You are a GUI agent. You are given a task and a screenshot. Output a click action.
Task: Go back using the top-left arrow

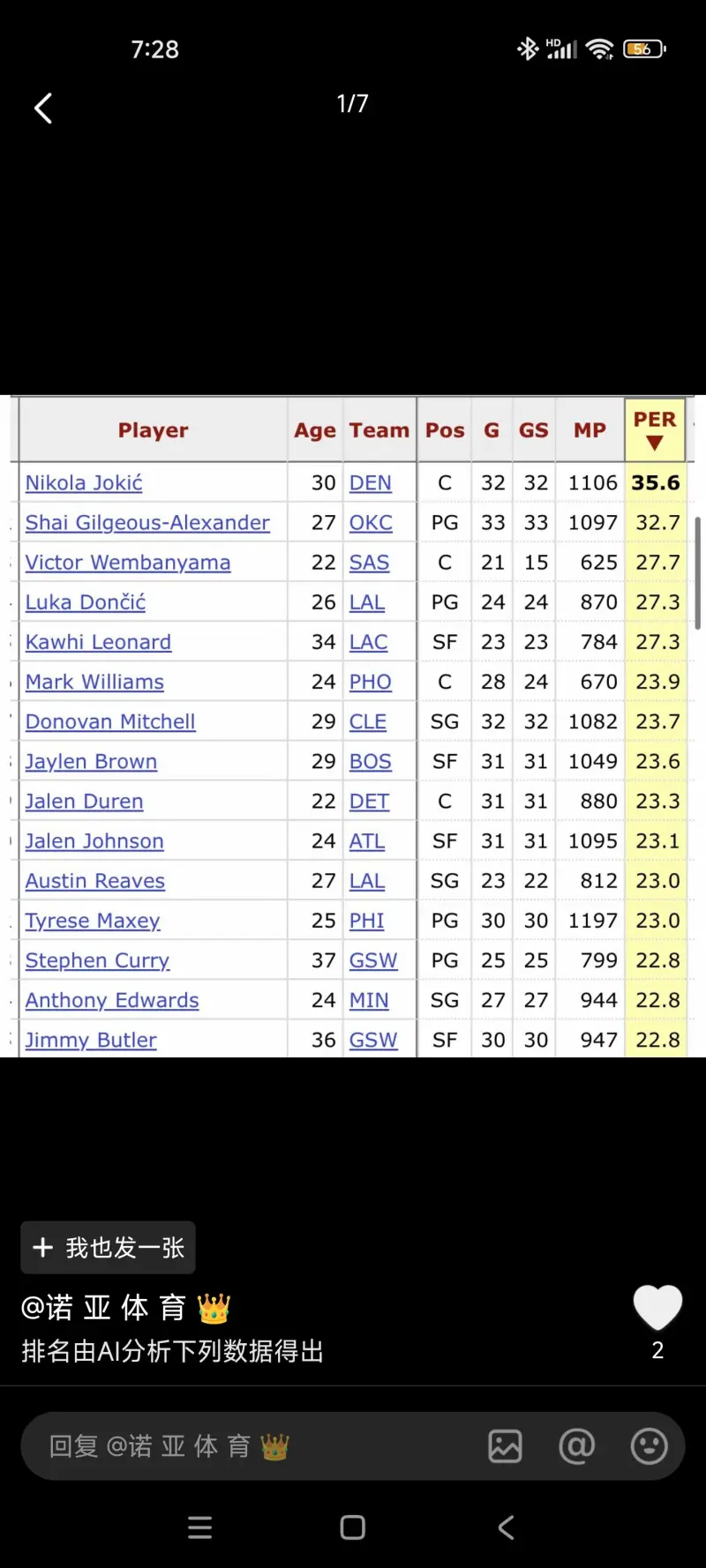point(43,108)
